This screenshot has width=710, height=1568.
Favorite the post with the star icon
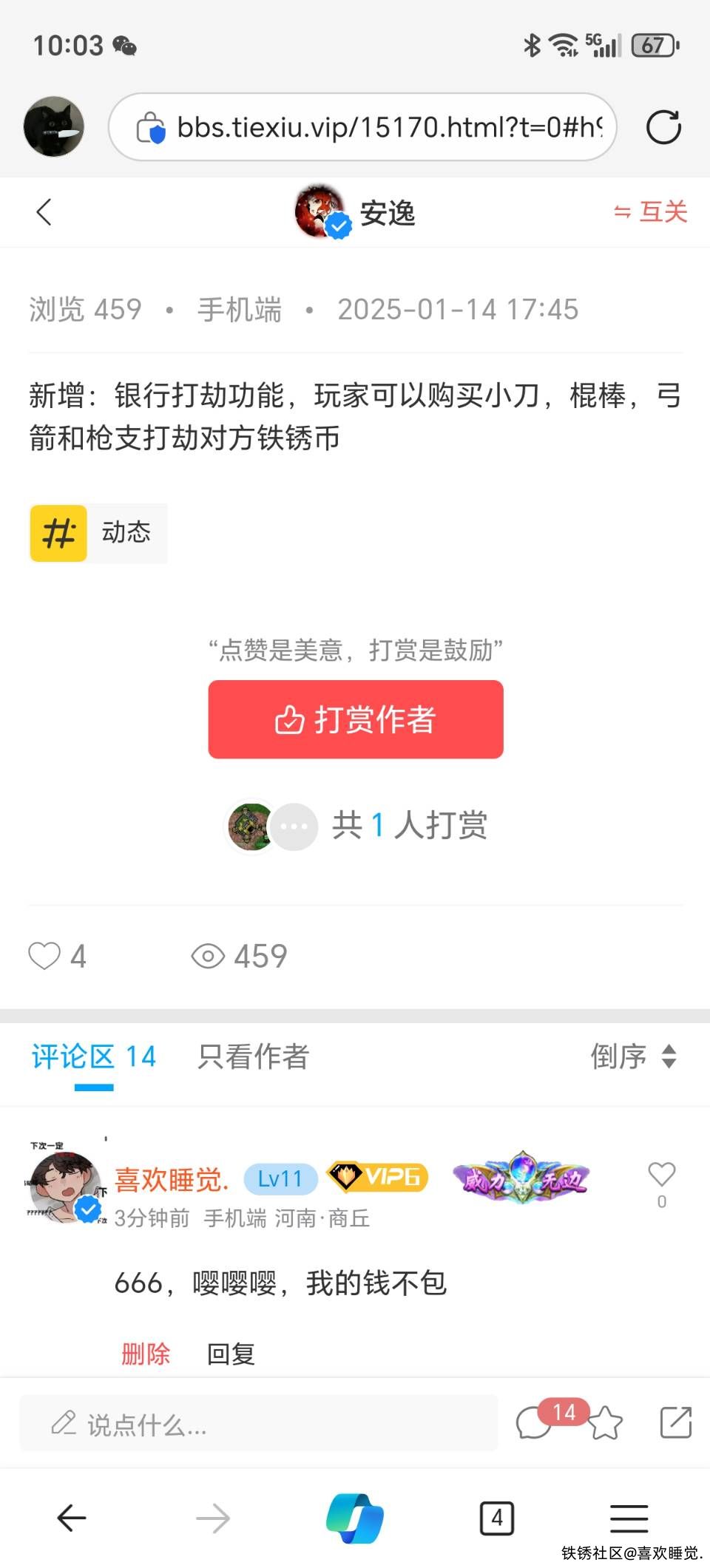tap(606, 1423)
